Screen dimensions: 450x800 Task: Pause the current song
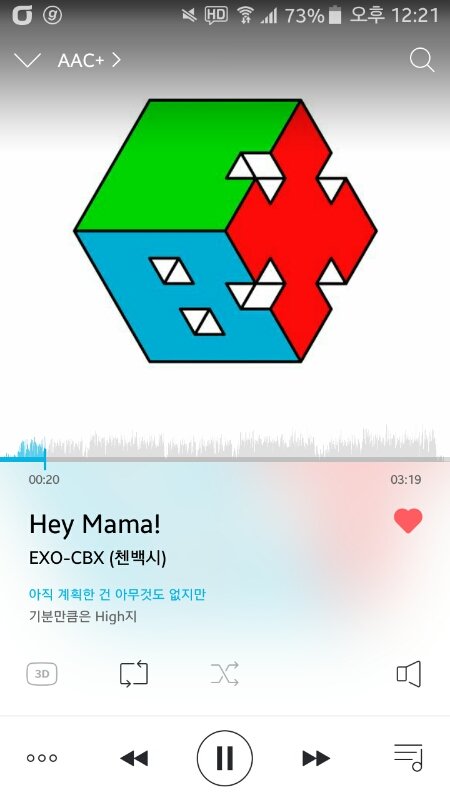tap(224, 758)
